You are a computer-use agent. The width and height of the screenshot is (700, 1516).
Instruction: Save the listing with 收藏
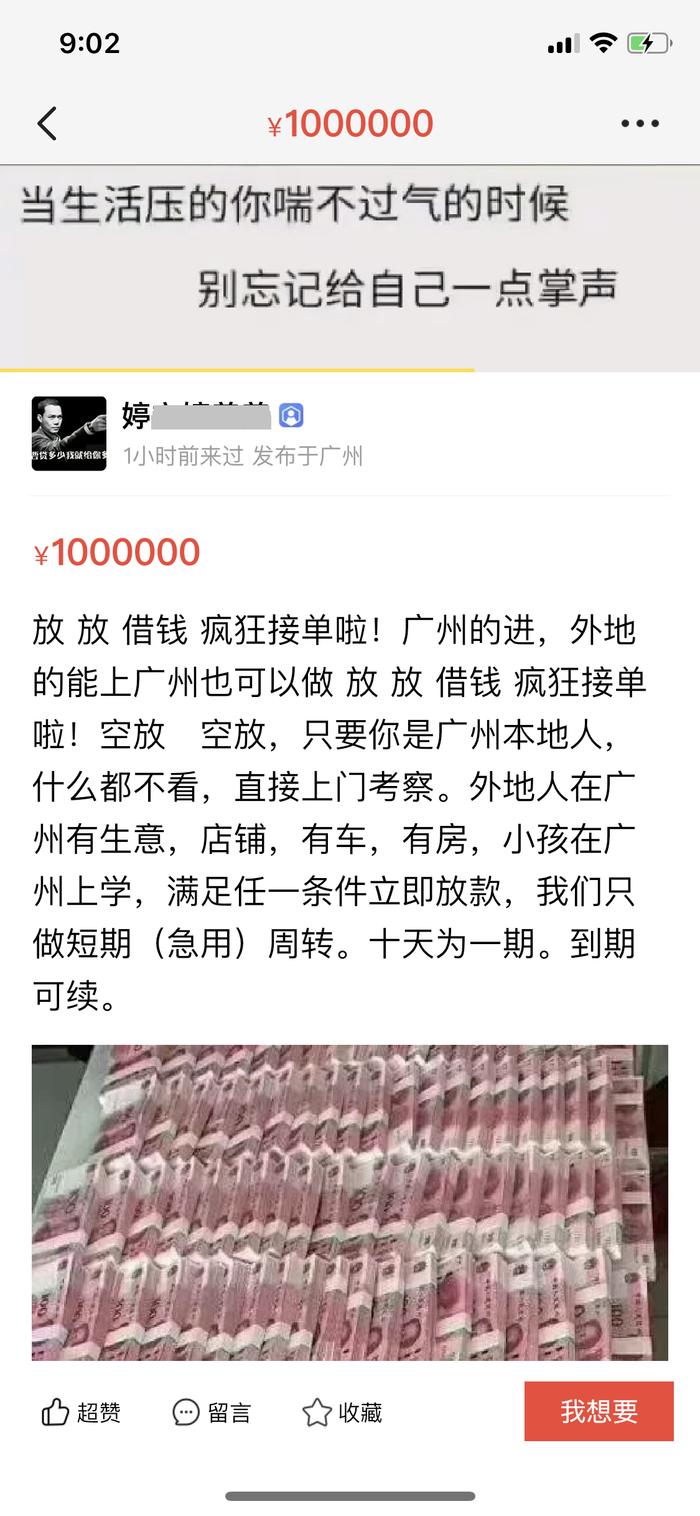click(342, 1412)
